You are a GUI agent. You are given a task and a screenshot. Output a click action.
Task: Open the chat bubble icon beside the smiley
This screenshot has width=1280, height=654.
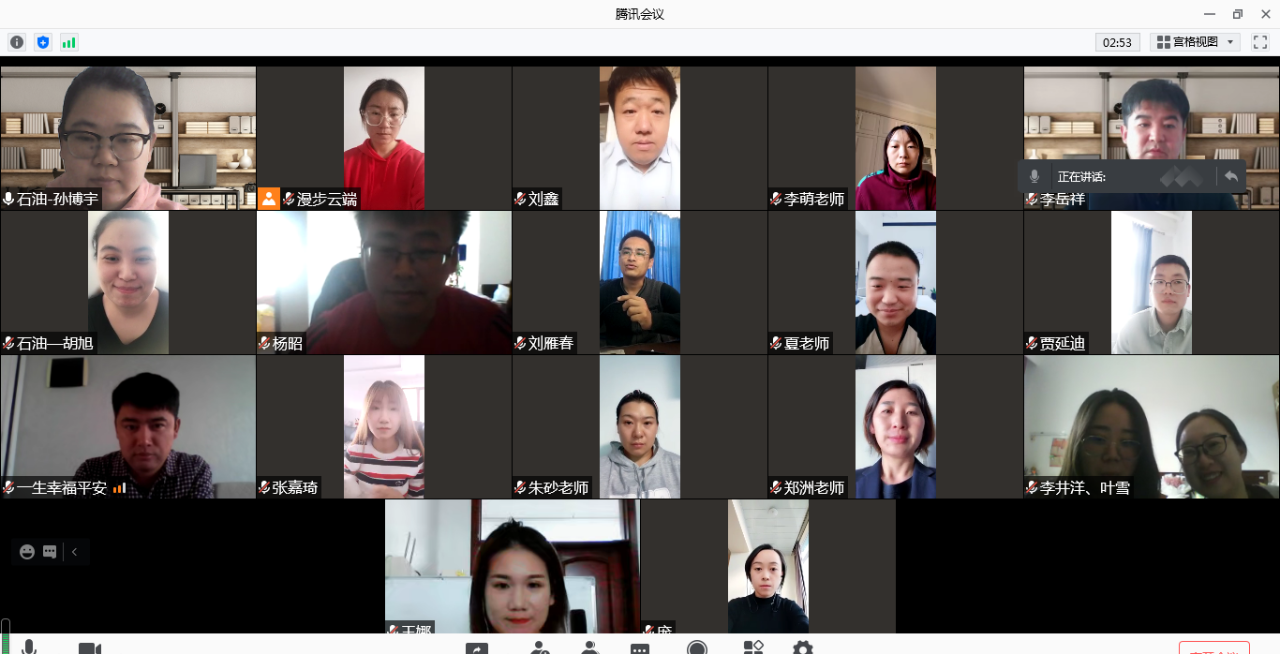(x=50, y=552)
